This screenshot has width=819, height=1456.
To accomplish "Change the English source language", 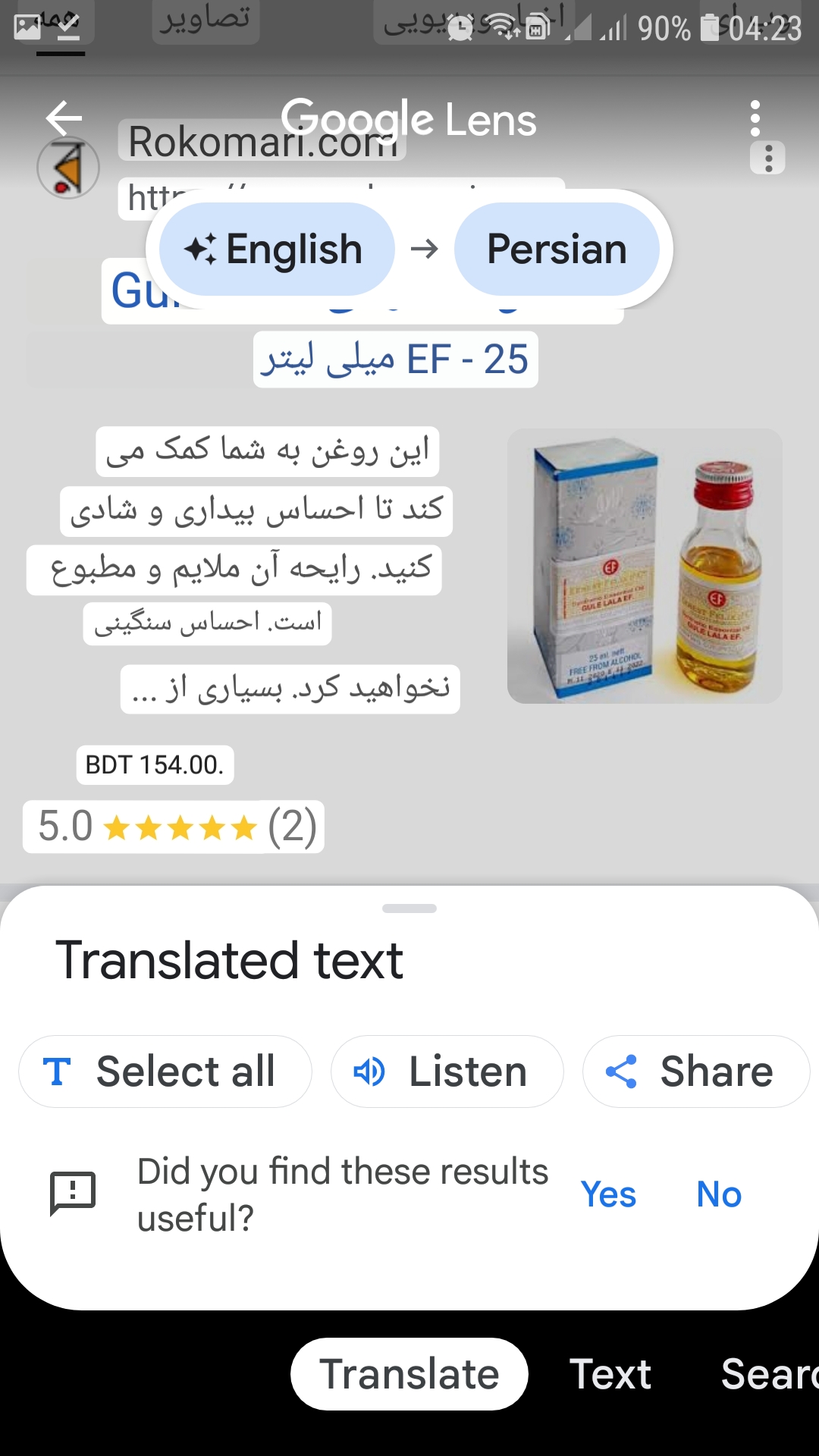I will [277, 249].
